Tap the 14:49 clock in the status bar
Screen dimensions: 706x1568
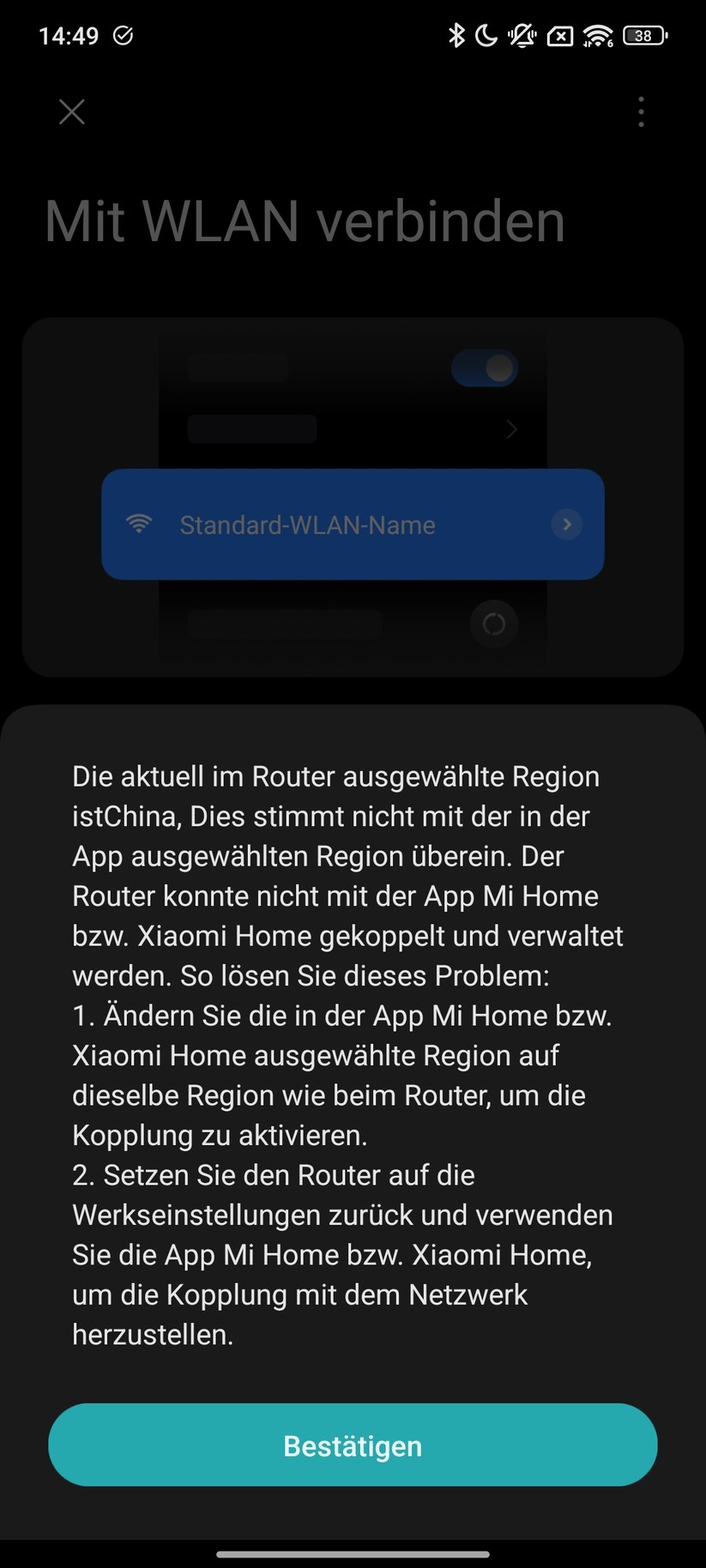click(69, 35)
